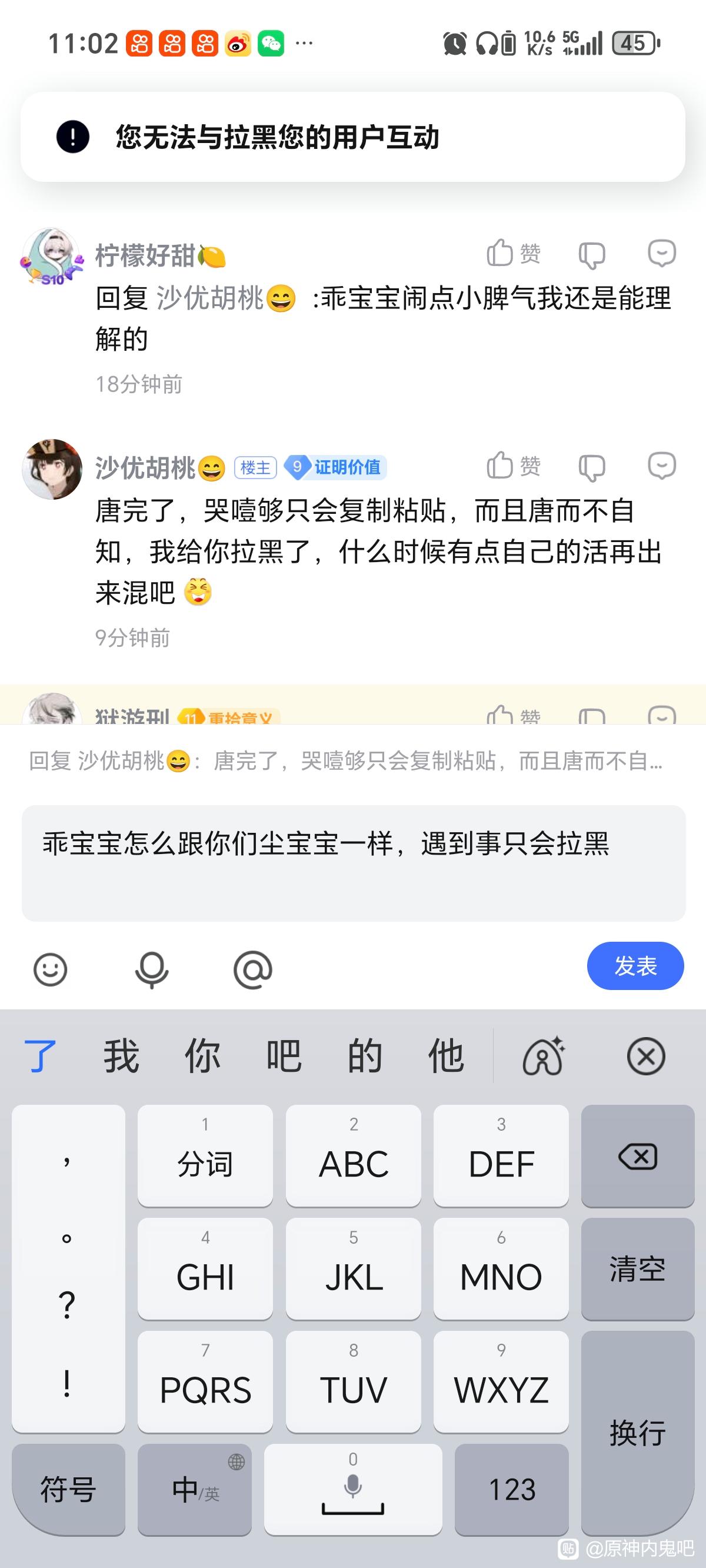The image size is (706, 1568).
Task: Like 沙优胡桃's comment
Action: pyautogui.click(x=513, y=466)
